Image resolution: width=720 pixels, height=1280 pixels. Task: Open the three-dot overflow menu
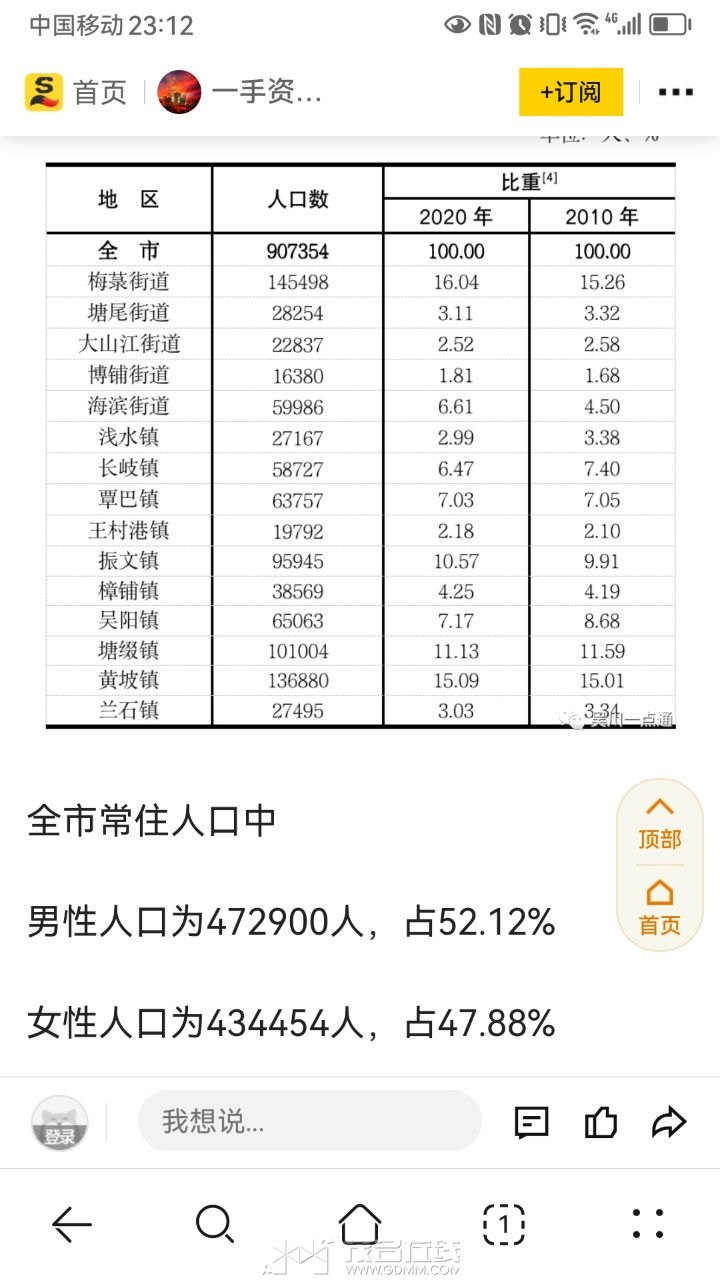tap(676, 93)
